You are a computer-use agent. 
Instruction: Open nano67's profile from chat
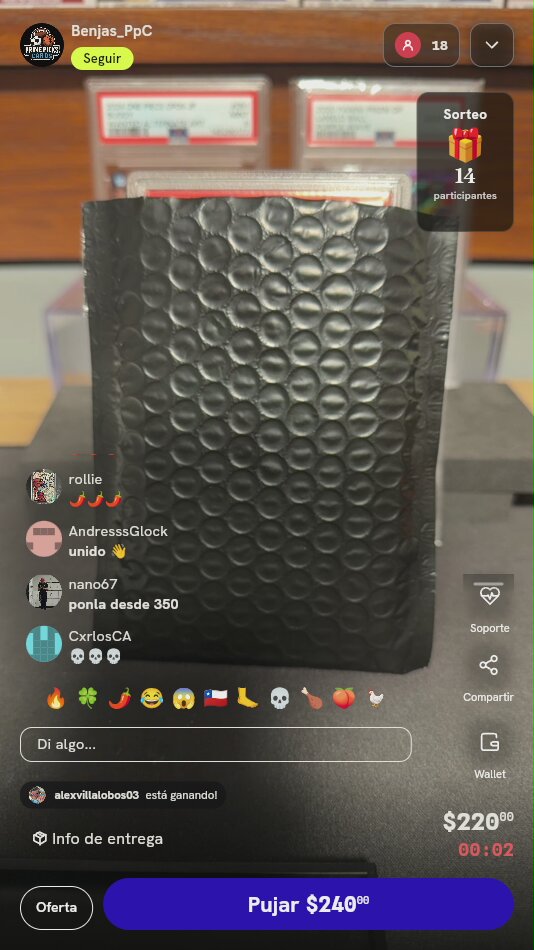(x=44, y=592)
